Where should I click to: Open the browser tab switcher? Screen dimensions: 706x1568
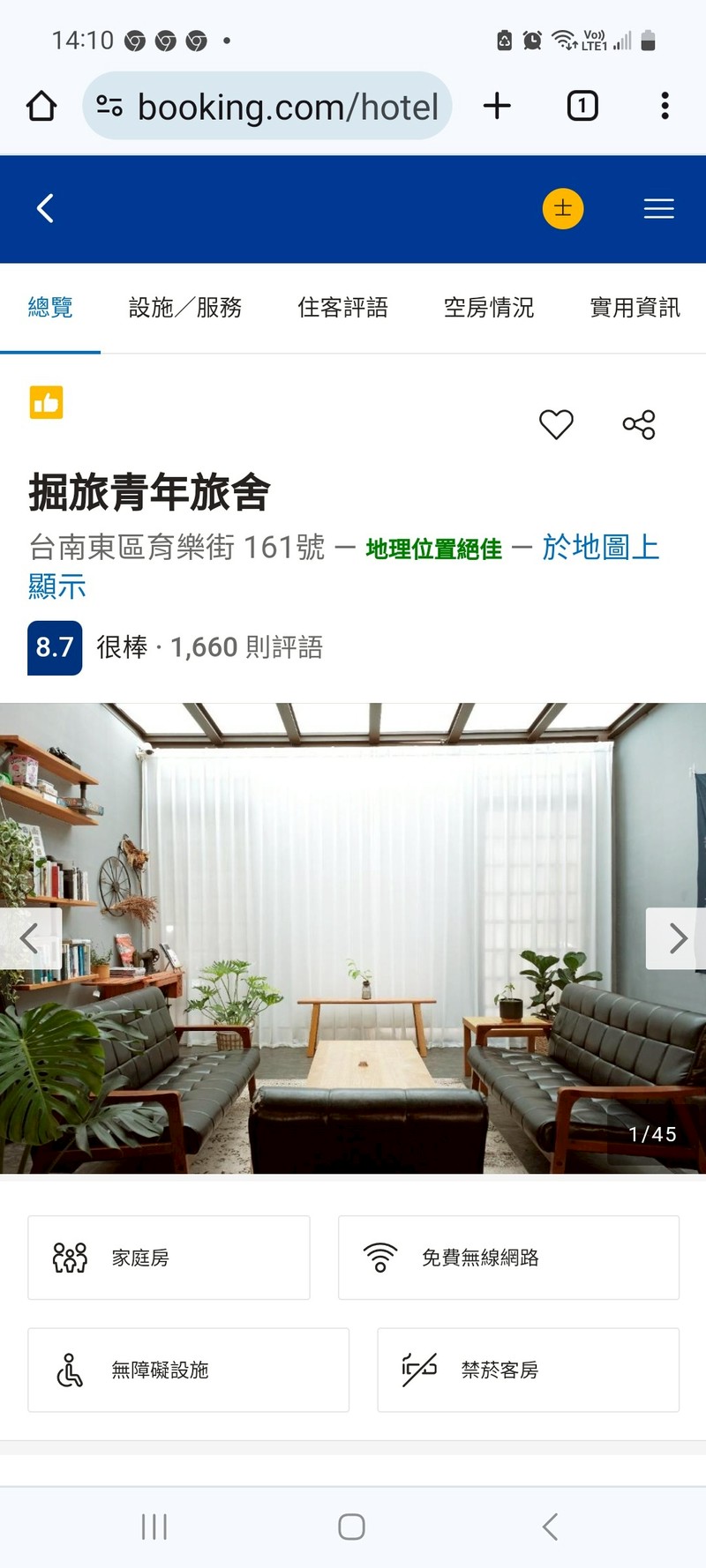[582, 106]
